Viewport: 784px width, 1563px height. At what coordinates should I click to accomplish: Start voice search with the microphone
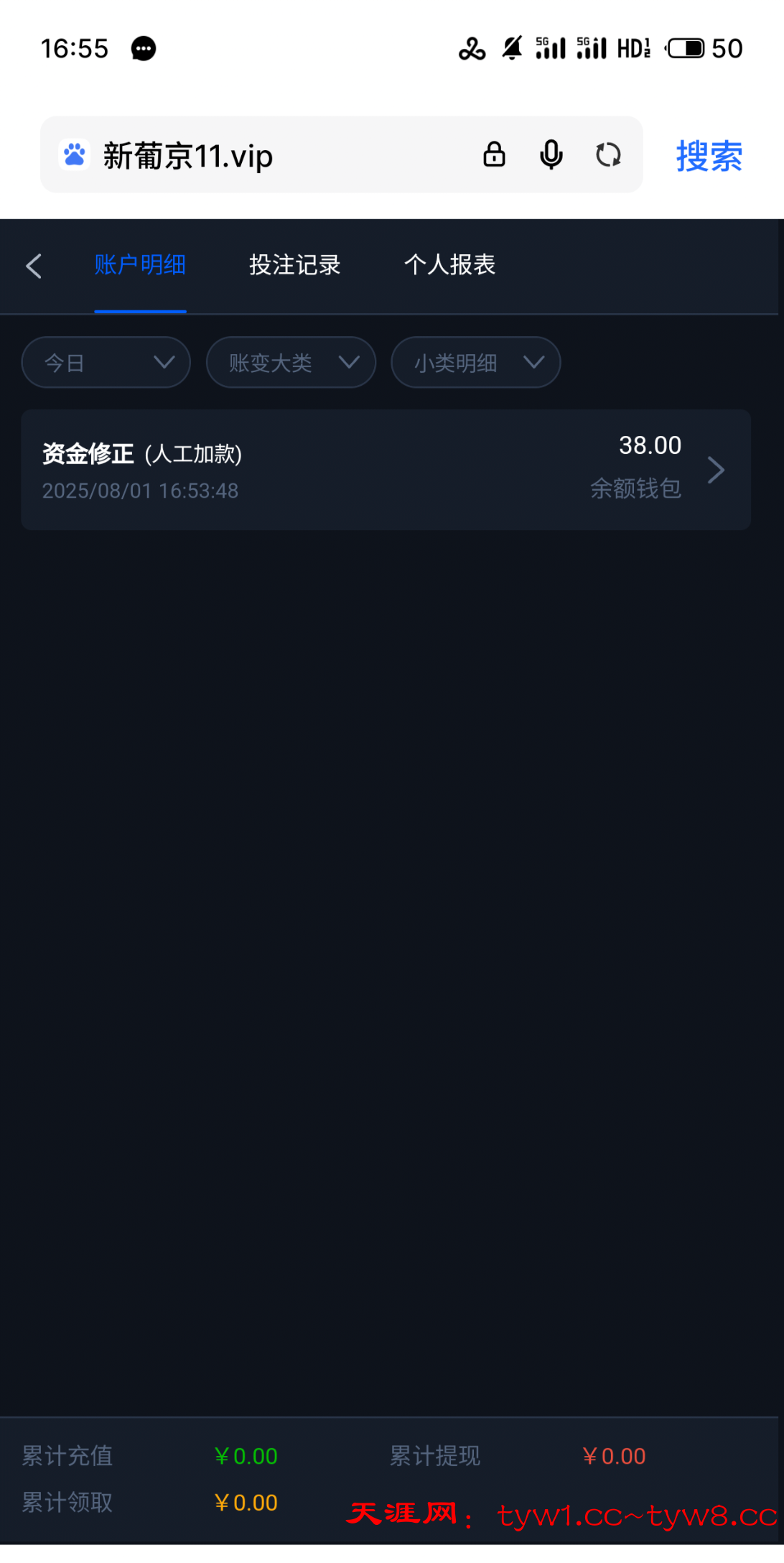[x=551, y=155]
